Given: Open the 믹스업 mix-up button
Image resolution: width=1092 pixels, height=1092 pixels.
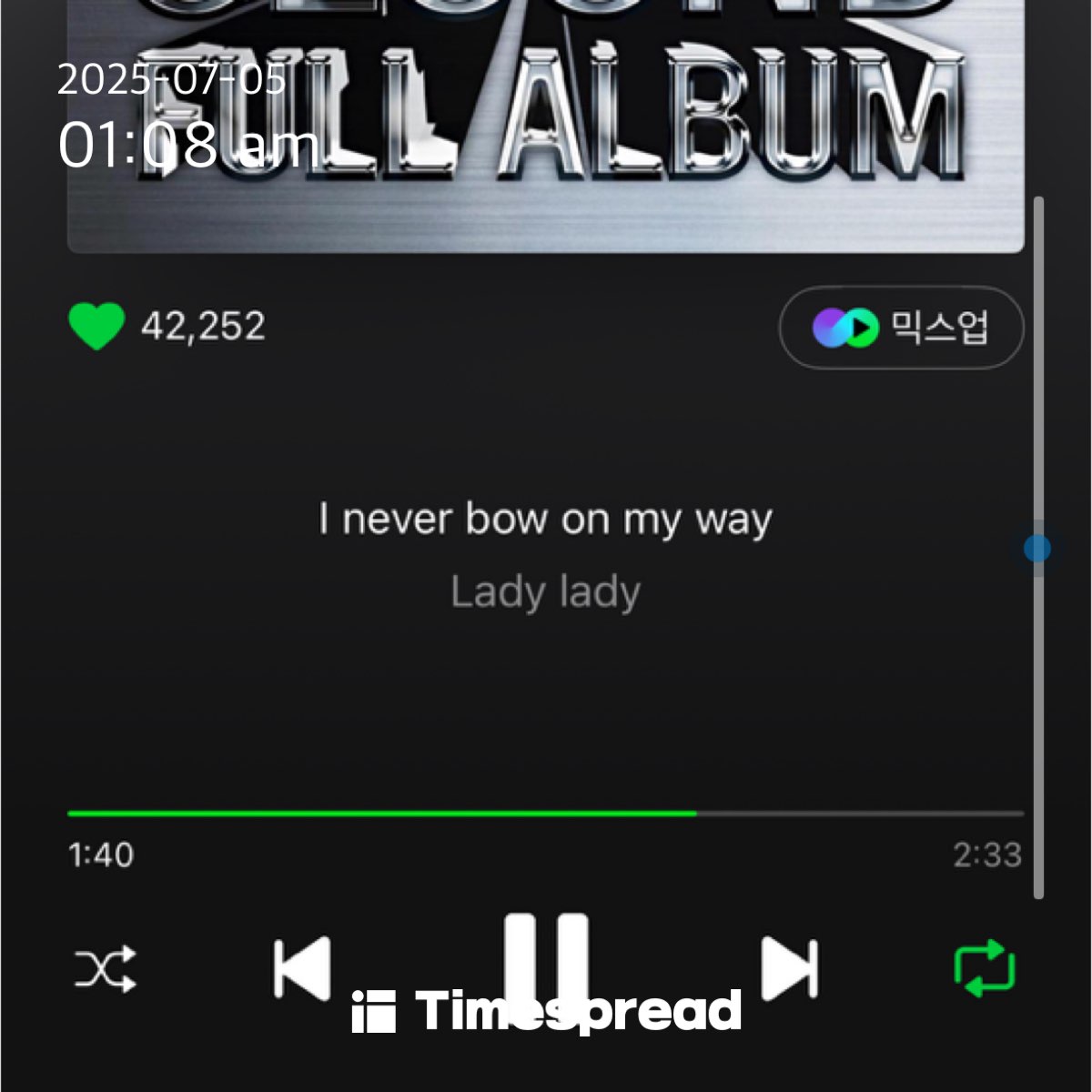Looking at the screenshot, I should (901, 328).
